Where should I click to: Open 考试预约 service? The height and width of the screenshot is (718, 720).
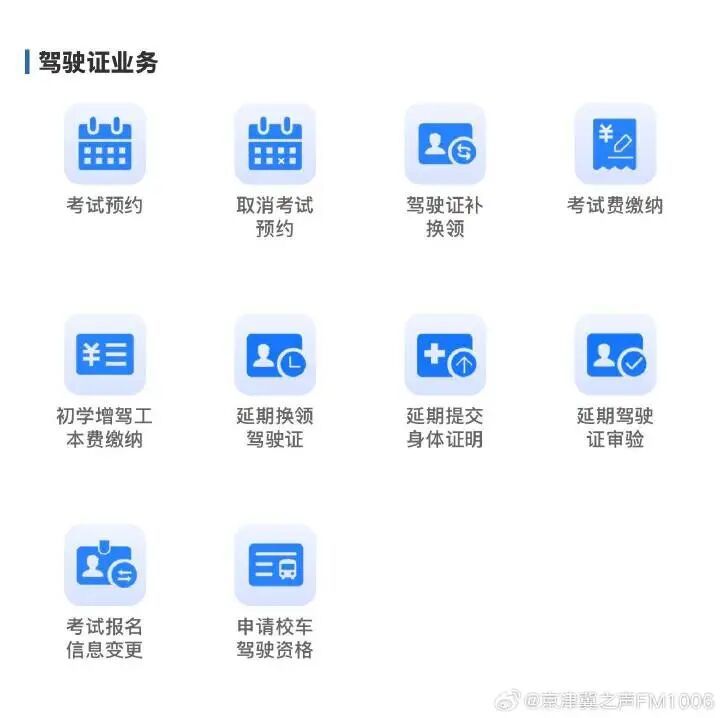tap(105, 145)
